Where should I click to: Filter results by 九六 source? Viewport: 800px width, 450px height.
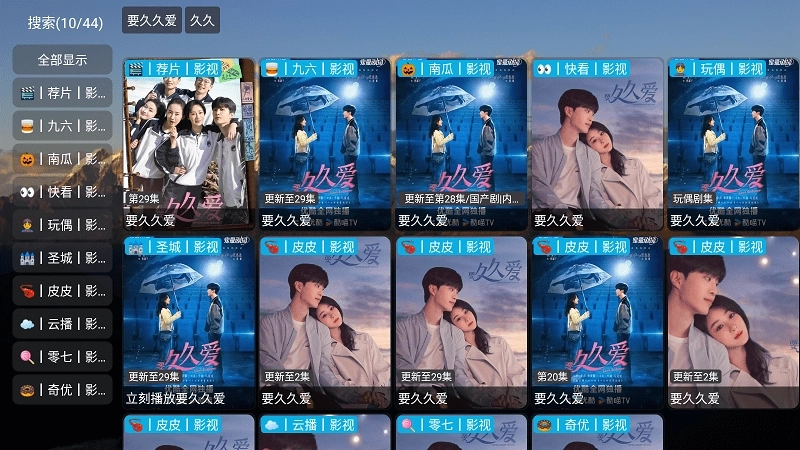(x=62, y=126)
